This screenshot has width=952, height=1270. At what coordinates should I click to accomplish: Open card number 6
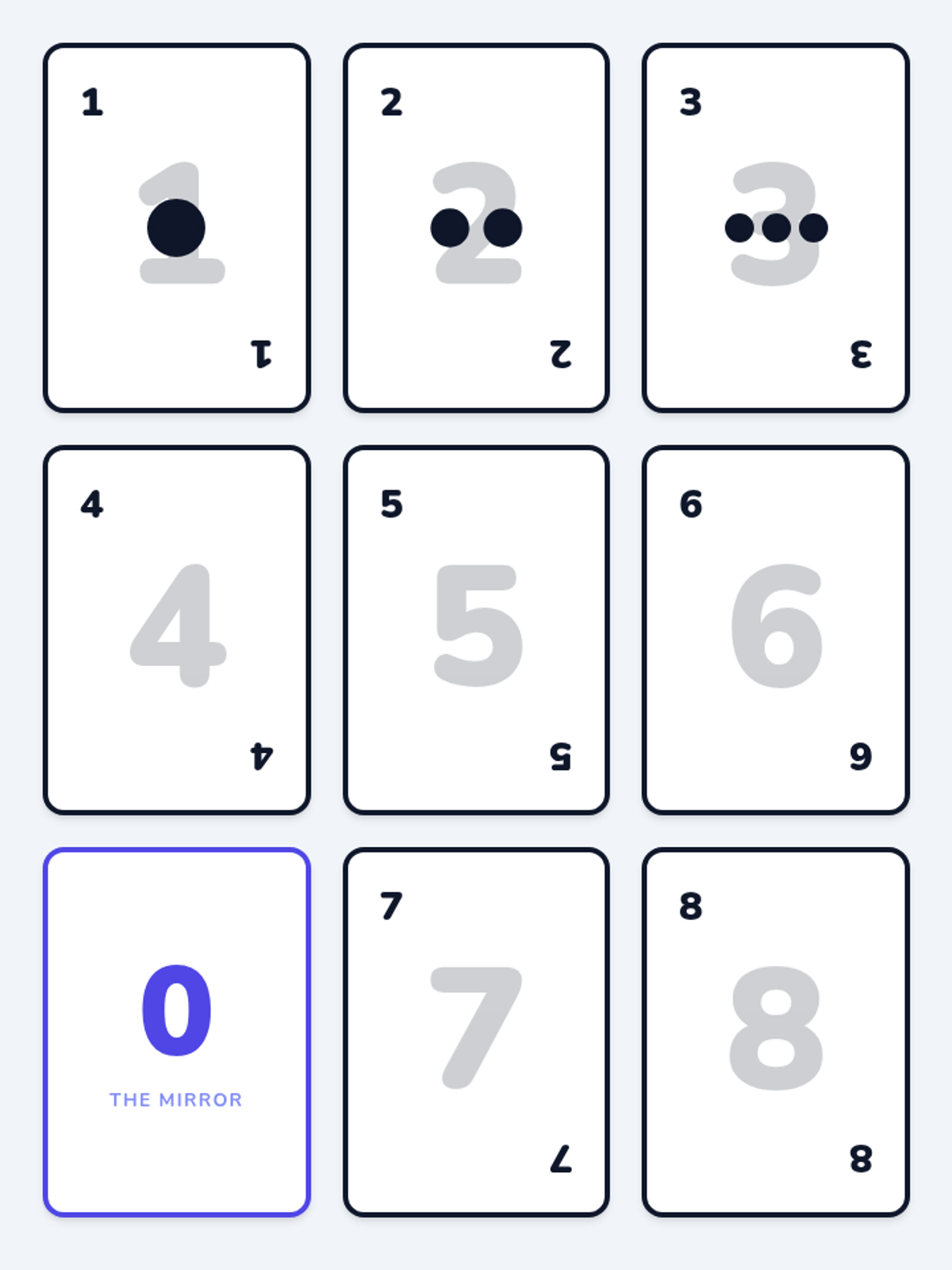pos(776,630)
